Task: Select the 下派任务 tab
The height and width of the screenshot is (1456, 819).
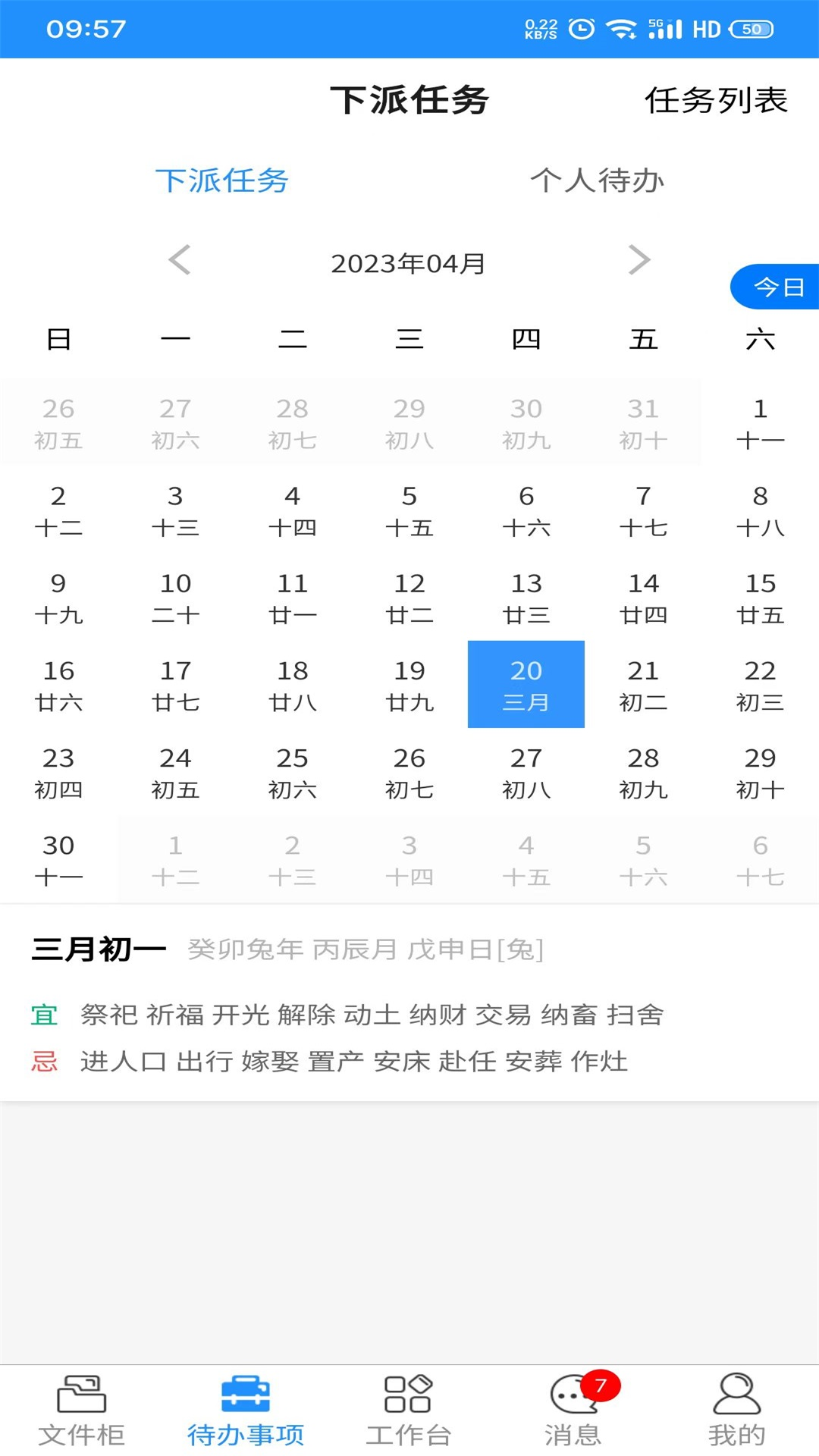Action: tap(224, 180)
